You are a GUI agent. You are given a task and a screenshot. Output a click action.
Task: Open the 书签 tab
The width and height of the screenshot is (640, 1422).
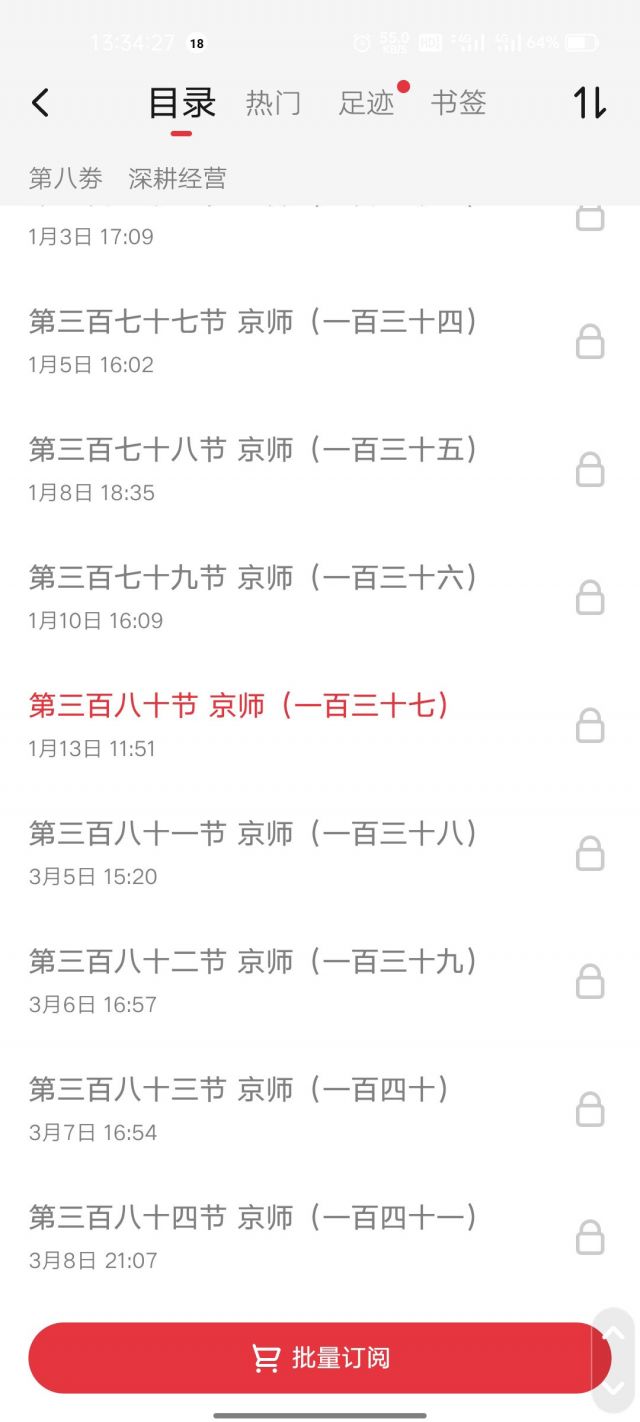(458, 103)
